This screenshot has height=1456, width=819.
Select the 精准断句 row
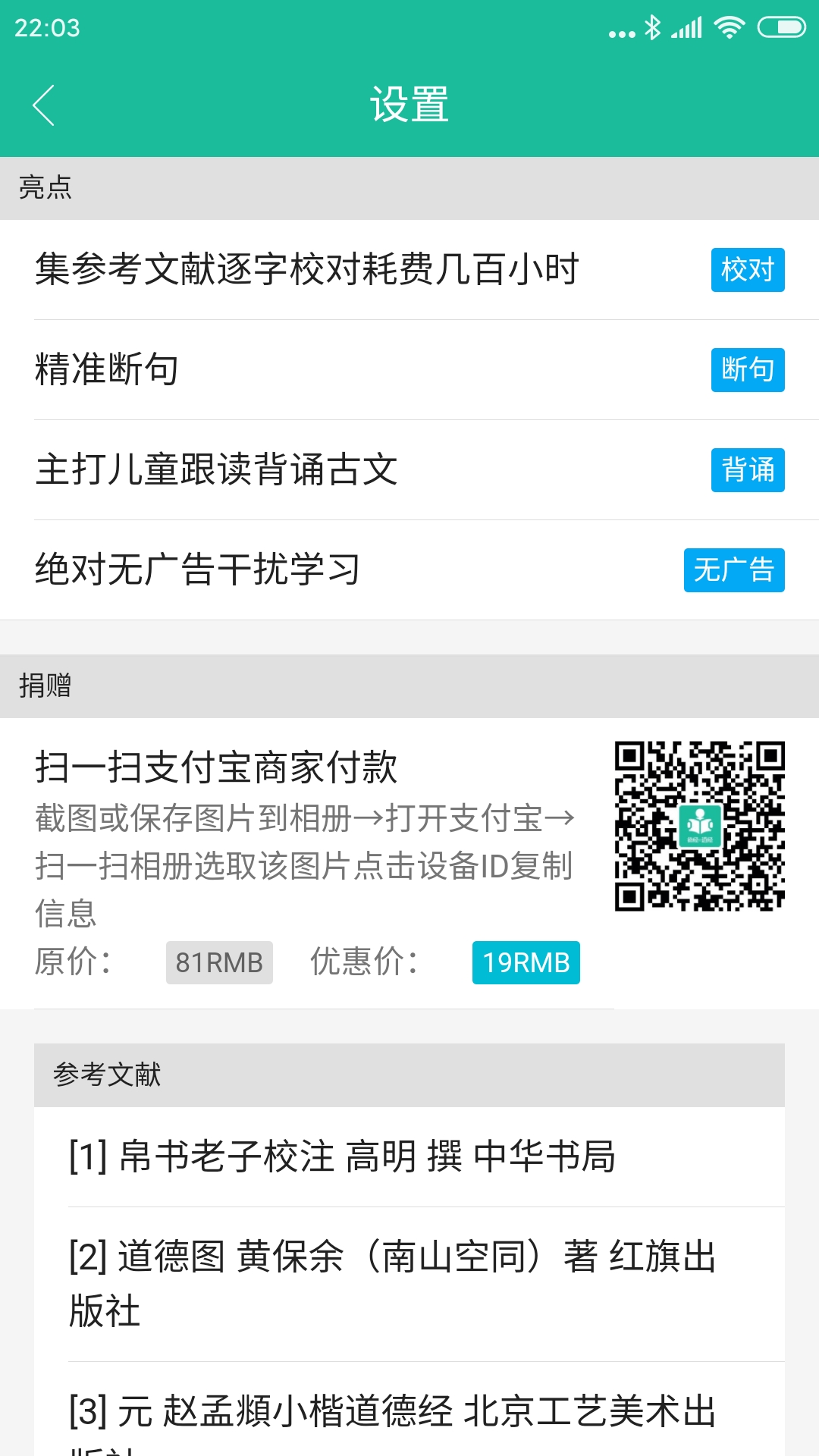[x=409, y=370]
